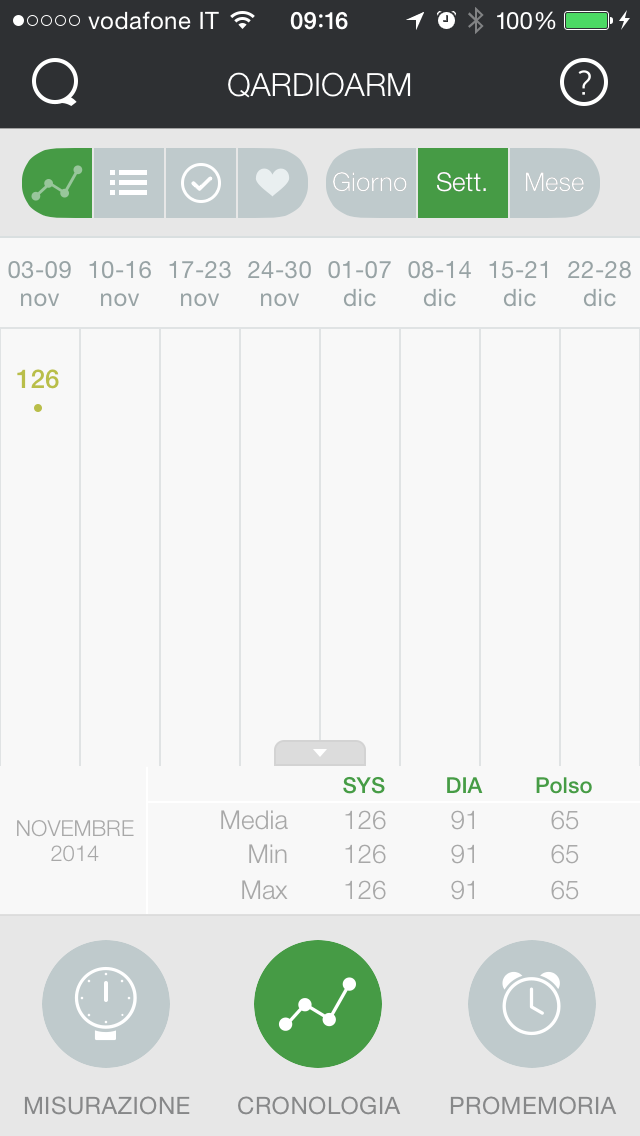Select the Sett. weekly range
Viewport: 640px width, 1136px height.
pyautogui.click(x=463, y=183)
